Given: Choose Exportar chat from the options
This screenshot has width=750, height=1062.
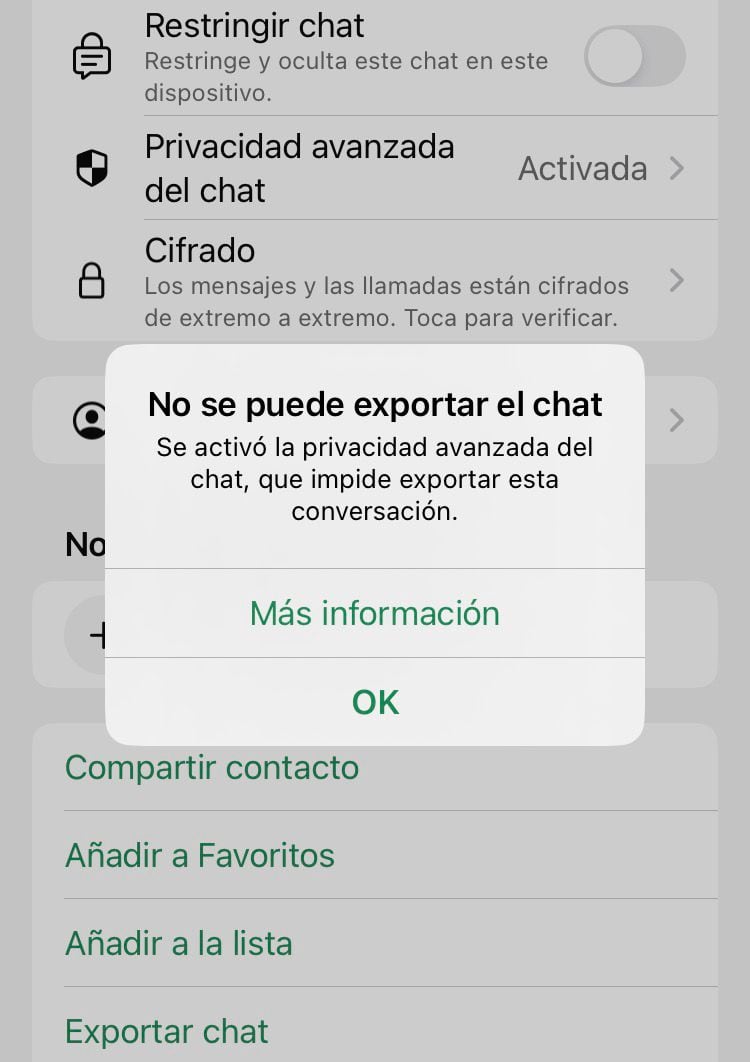Looking at the screenshot, I should 166,1030.
